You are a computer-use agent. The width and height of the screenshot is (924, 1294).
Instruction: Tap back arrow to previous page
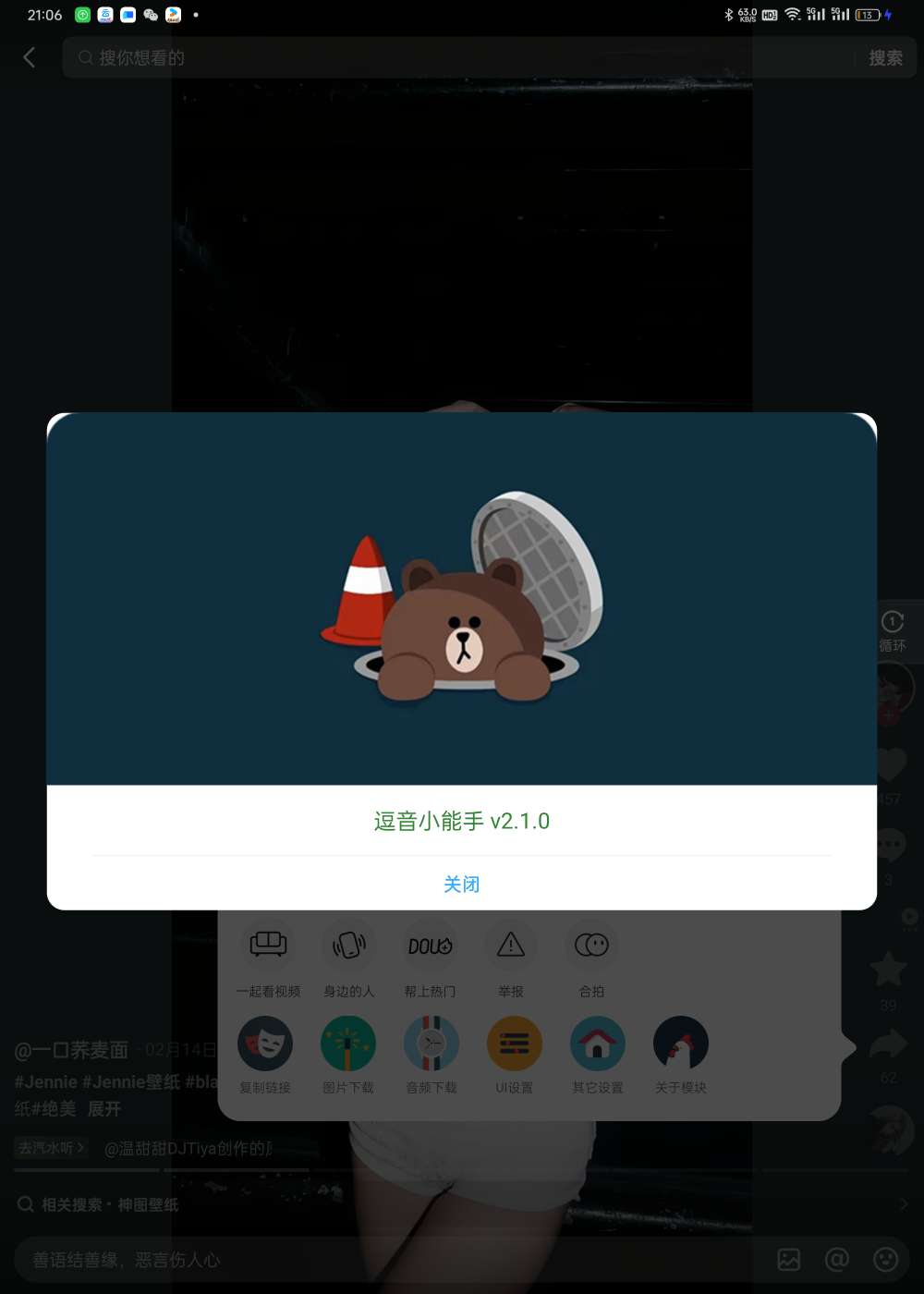click(30, 56)
